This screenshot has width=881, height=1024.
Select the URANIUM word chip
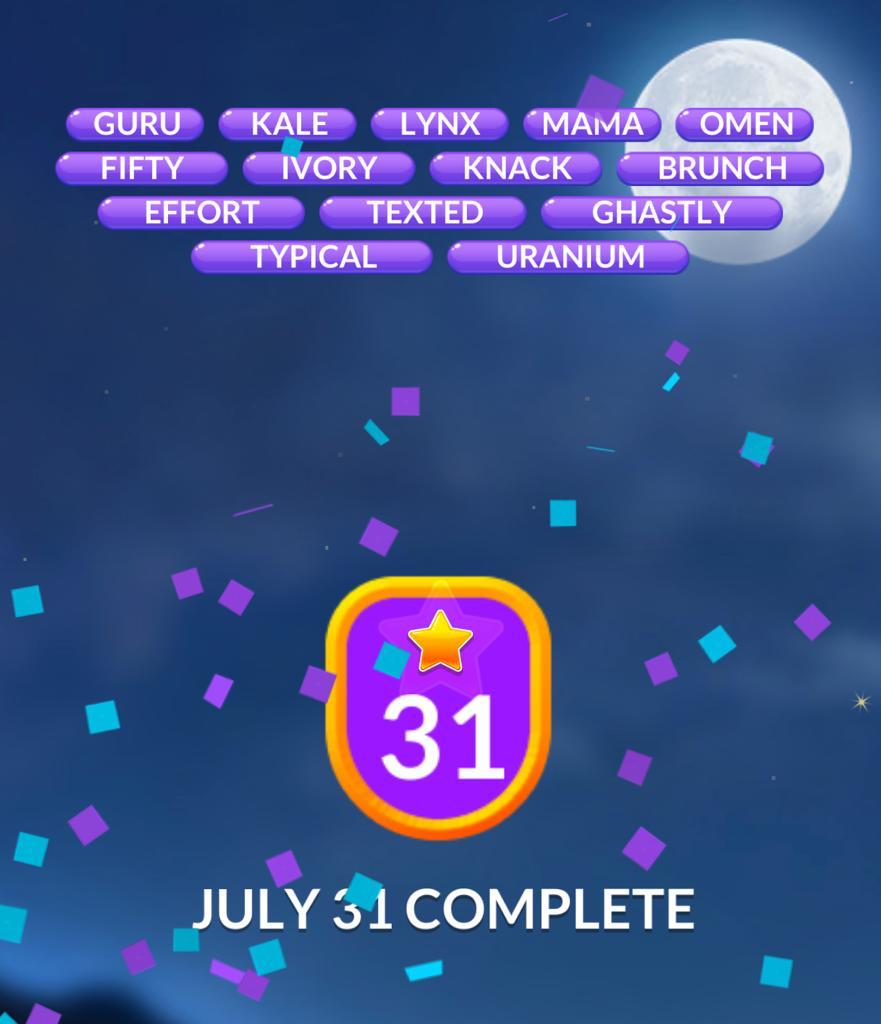[x=569, y=257]
